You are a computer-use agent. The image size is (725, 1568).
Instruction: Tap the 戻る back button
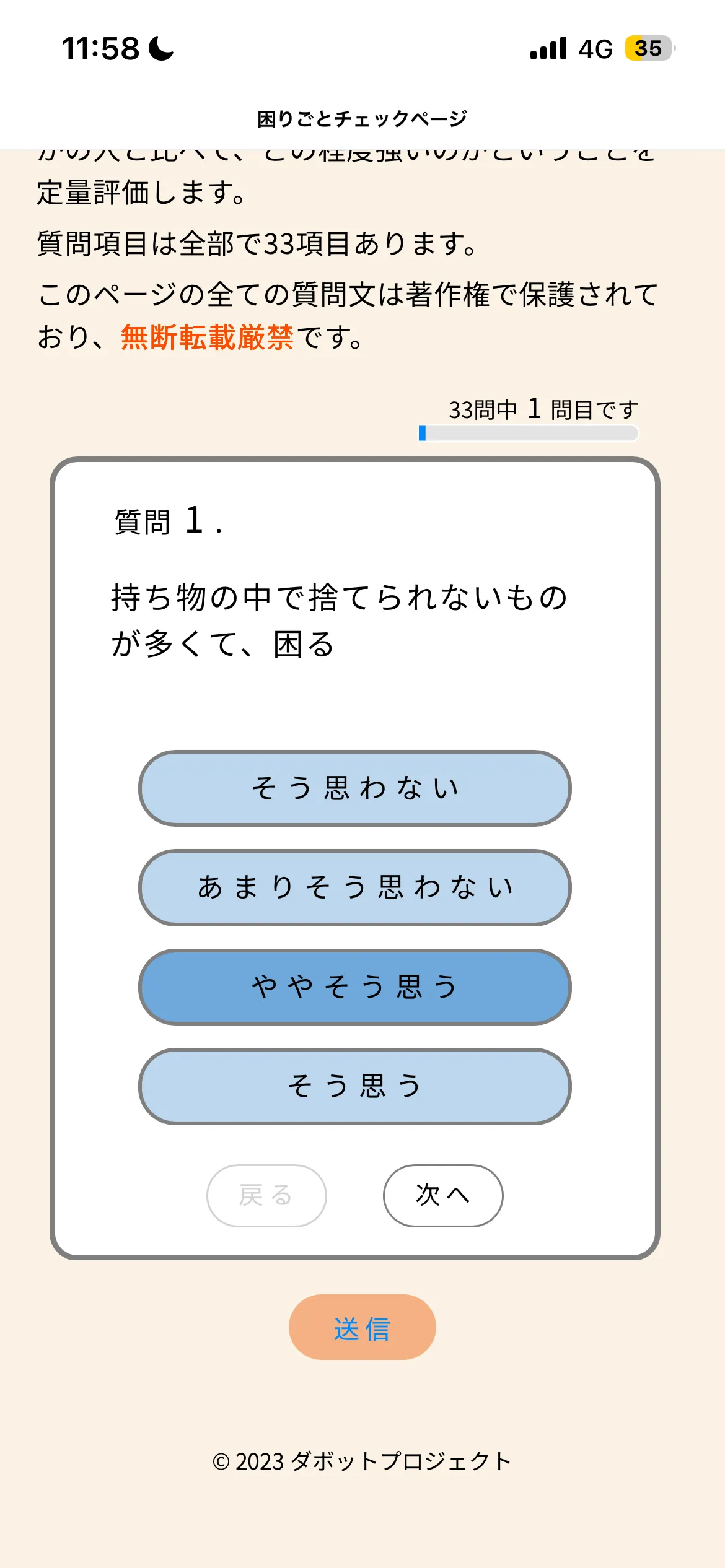[266, 1195]
